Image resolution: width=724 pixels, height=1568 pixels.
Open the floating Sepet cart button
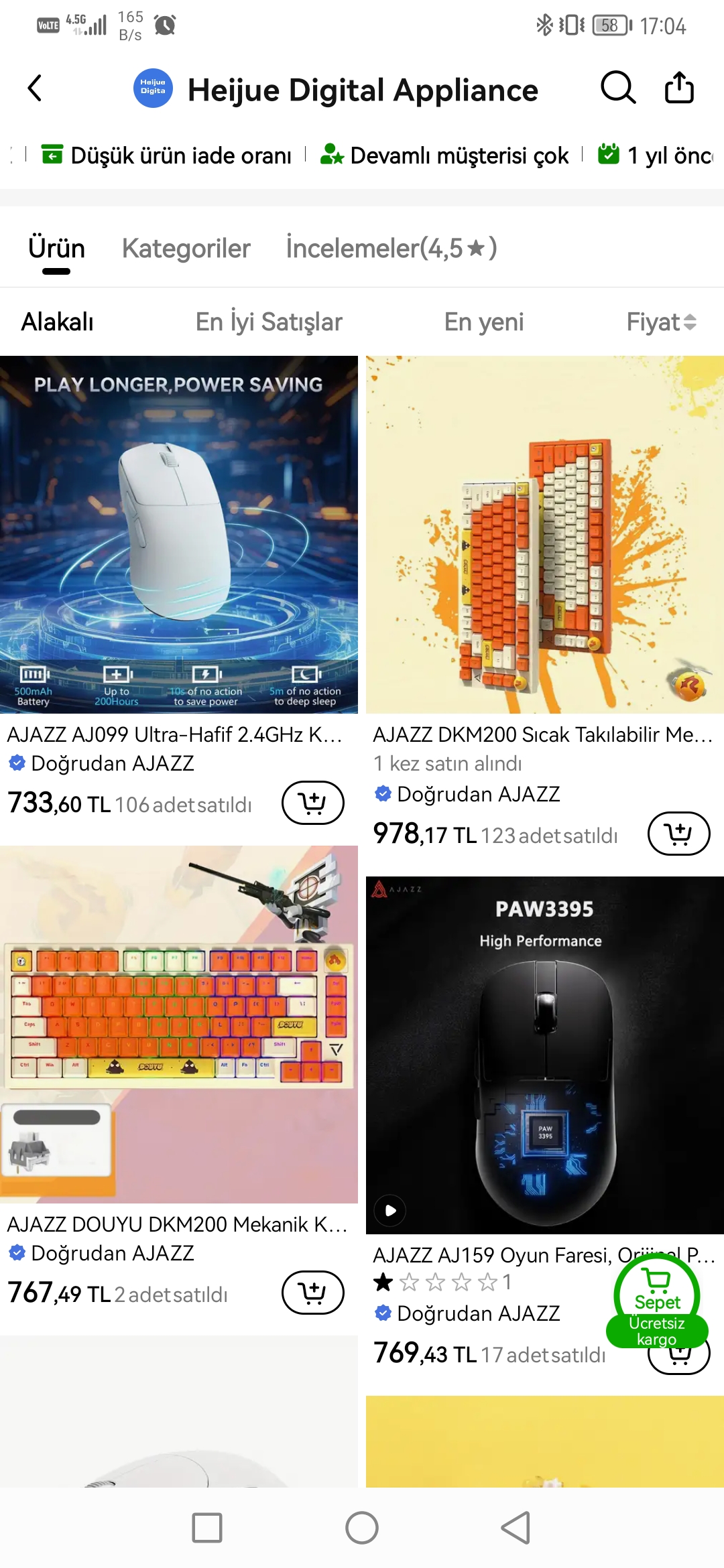point(657,1301)
